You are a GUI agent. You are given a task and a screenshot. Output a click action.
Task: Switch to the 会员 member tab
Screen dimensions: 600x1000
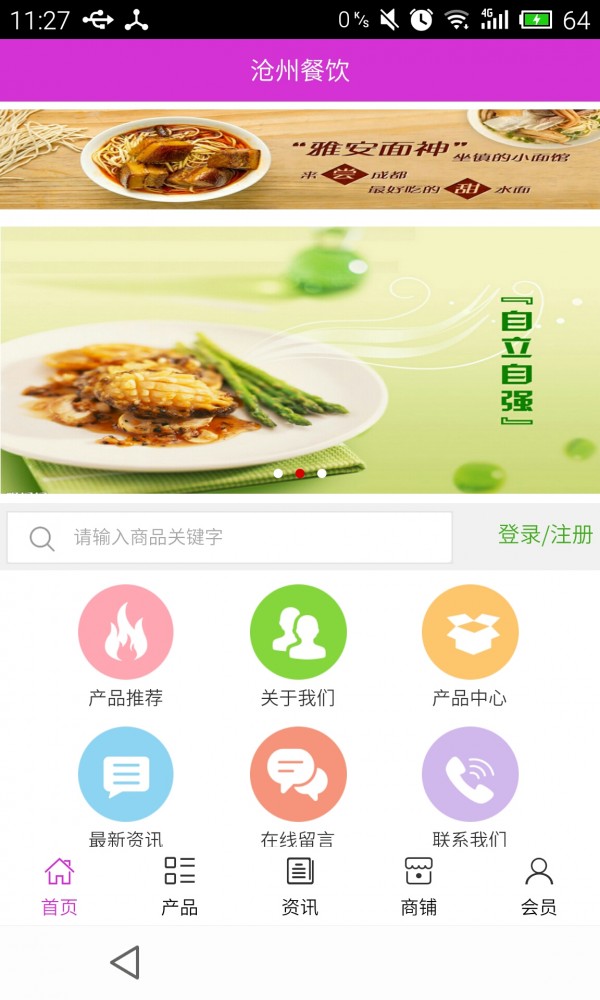click(x=539, y=886)
